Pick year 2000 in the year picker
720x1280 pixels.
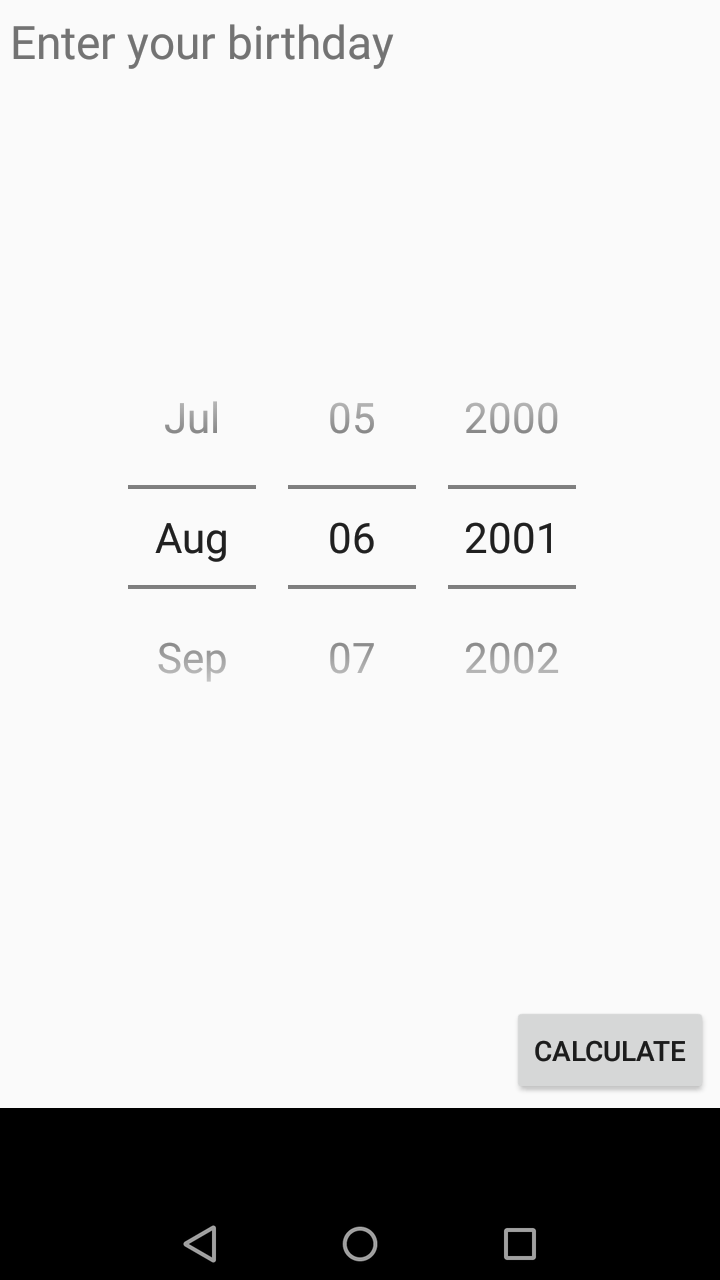click(x=511, y=418)
